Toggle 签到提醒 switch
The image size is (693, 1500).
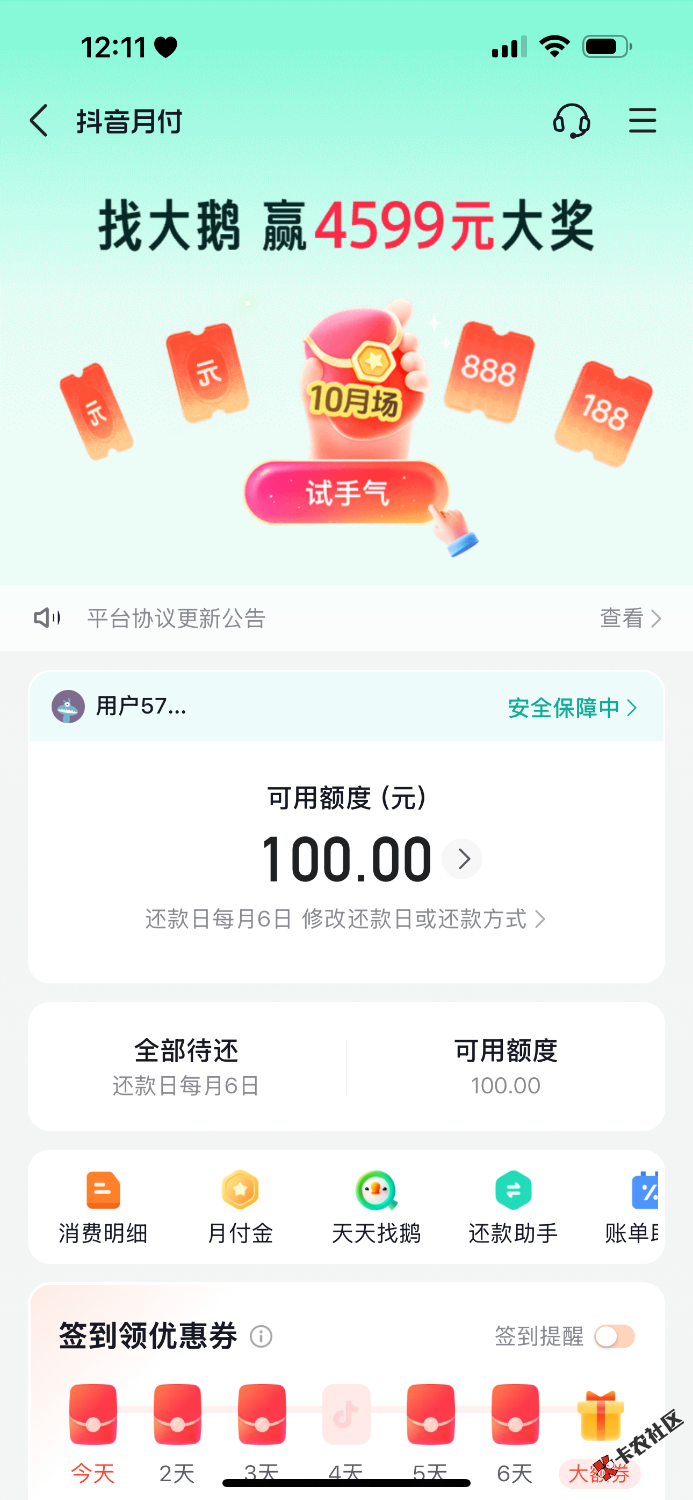pos(614,1336)
